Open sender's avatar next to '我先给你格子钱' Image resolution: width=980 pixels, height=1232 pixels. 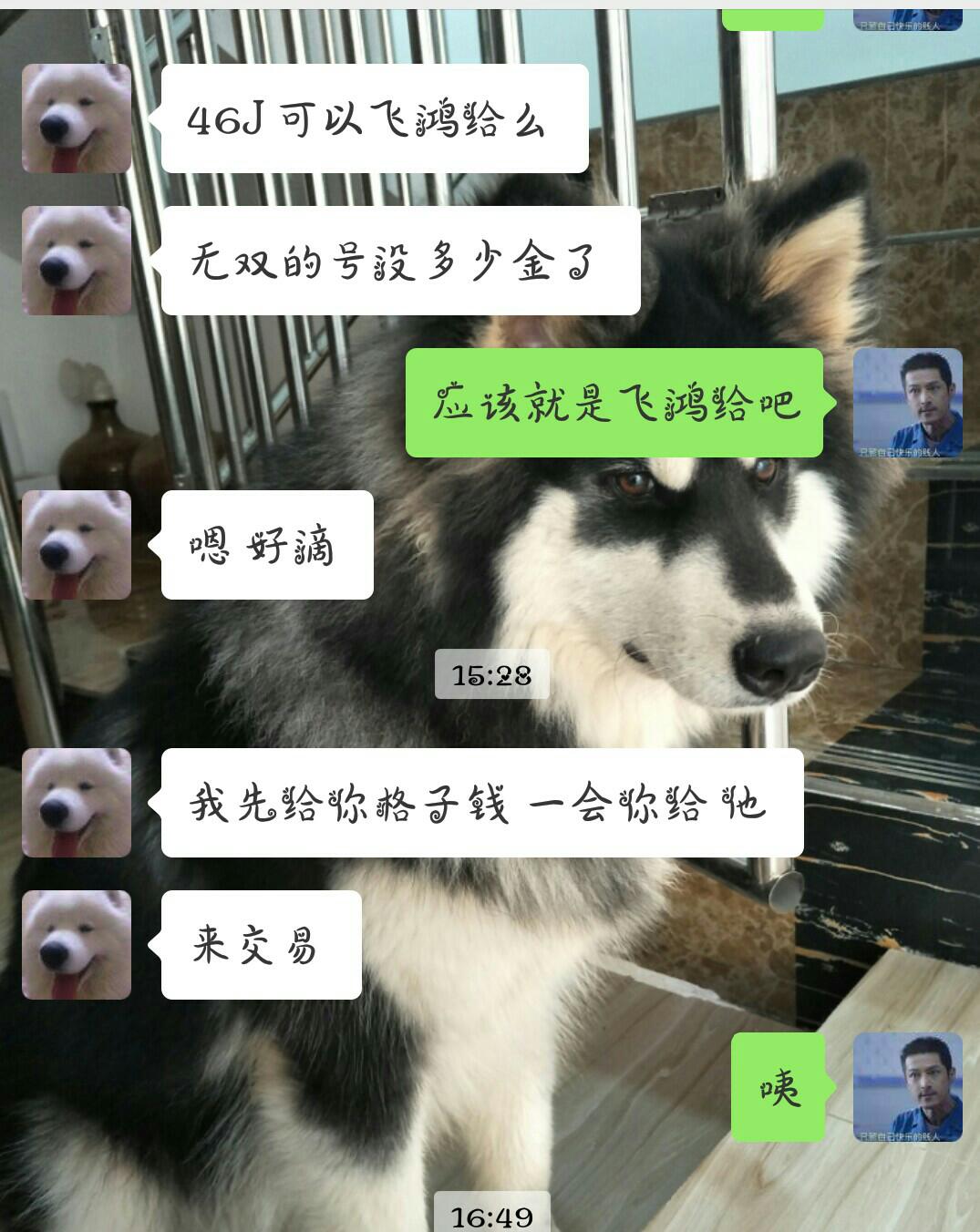click(77, 803)
